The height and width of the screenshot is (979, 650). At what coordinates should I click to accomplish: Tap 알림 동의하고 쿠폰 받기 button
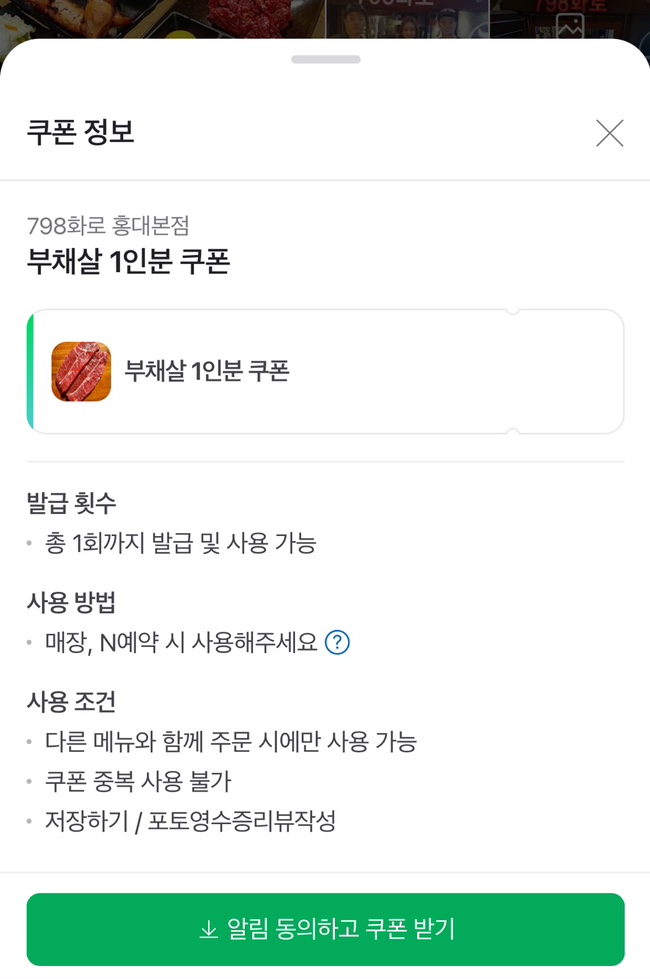click(325, 929)
